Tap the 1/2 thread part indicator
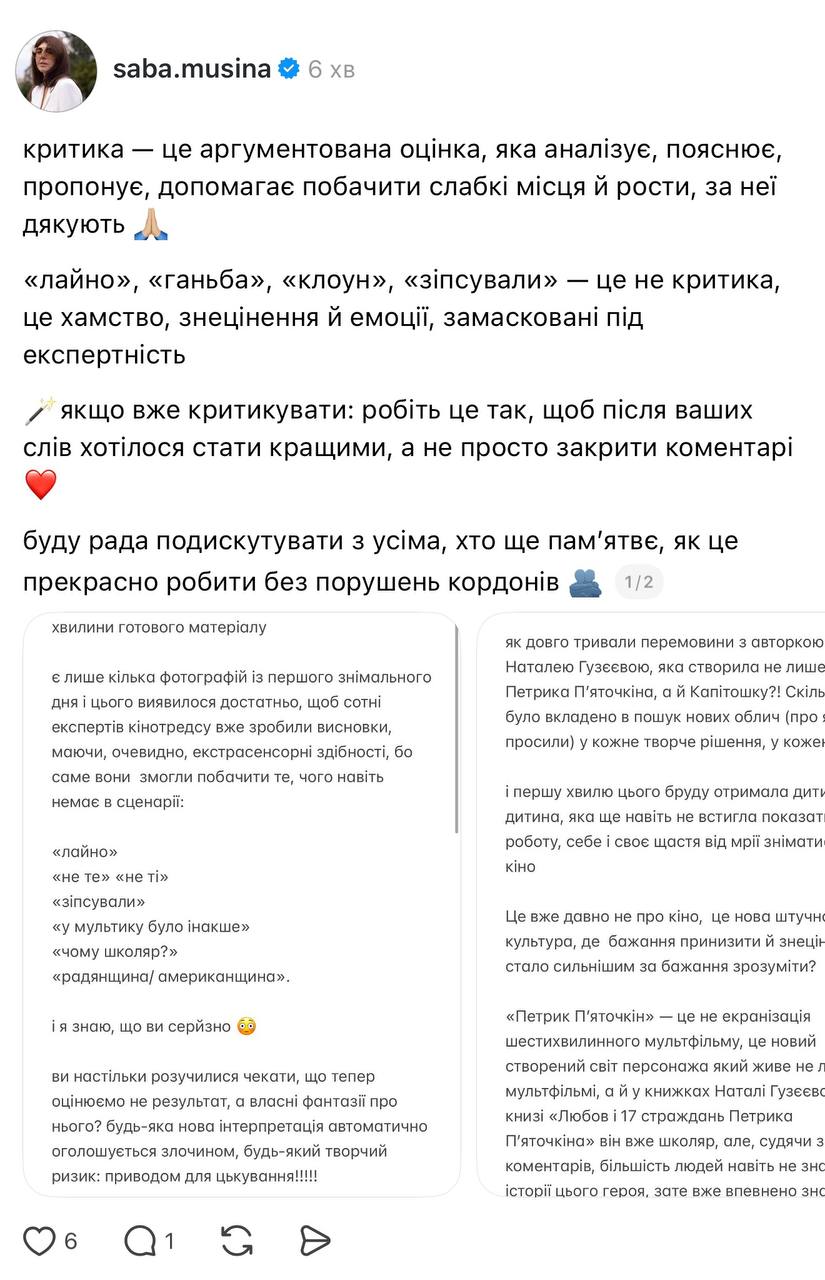 tap(639, 582)
